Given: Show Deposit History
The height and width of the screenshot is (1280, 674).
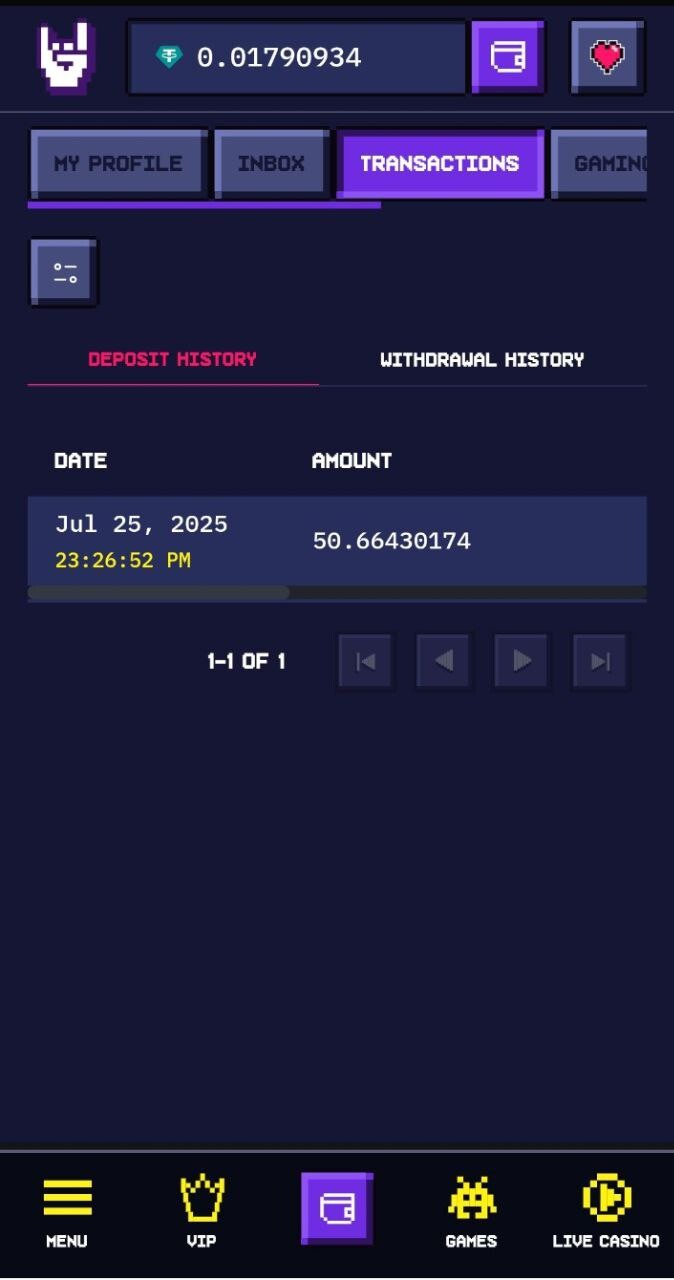Looking at the screenshot, I should 172,359.
